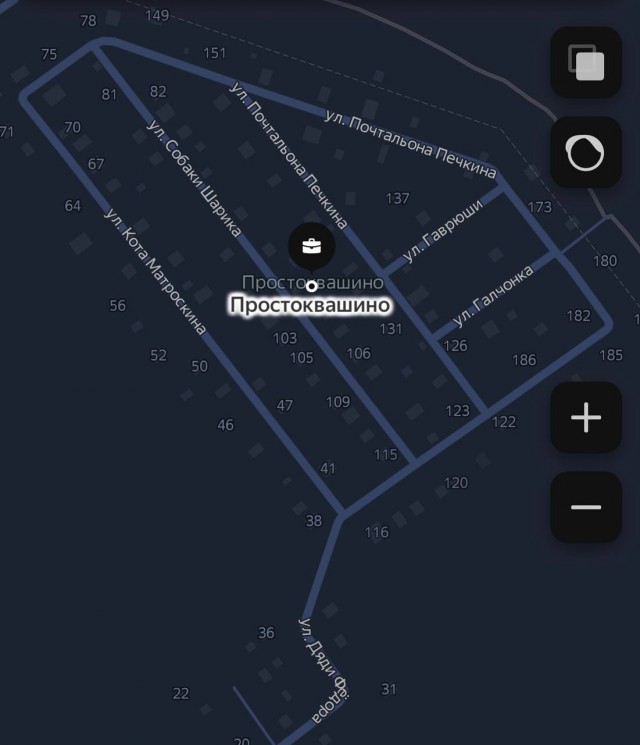Tap the circular compass button
640x745 pixels.
tap(586, 153)
